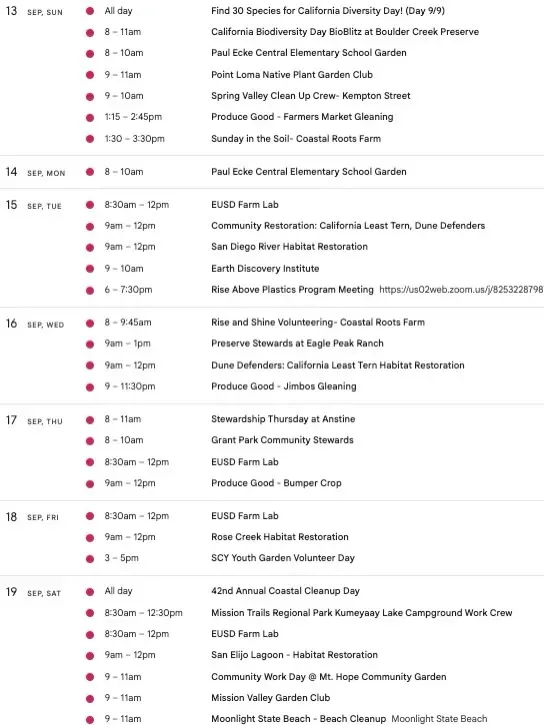The image size is (544, 725).
Task: Open the Find 30 Species all-day event
Action: 328,11
